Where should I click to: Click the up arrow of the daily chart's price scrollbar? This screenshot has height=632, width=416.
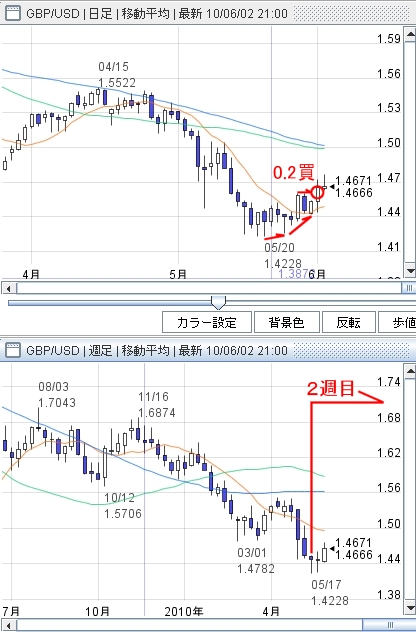[x=410, y=36]
